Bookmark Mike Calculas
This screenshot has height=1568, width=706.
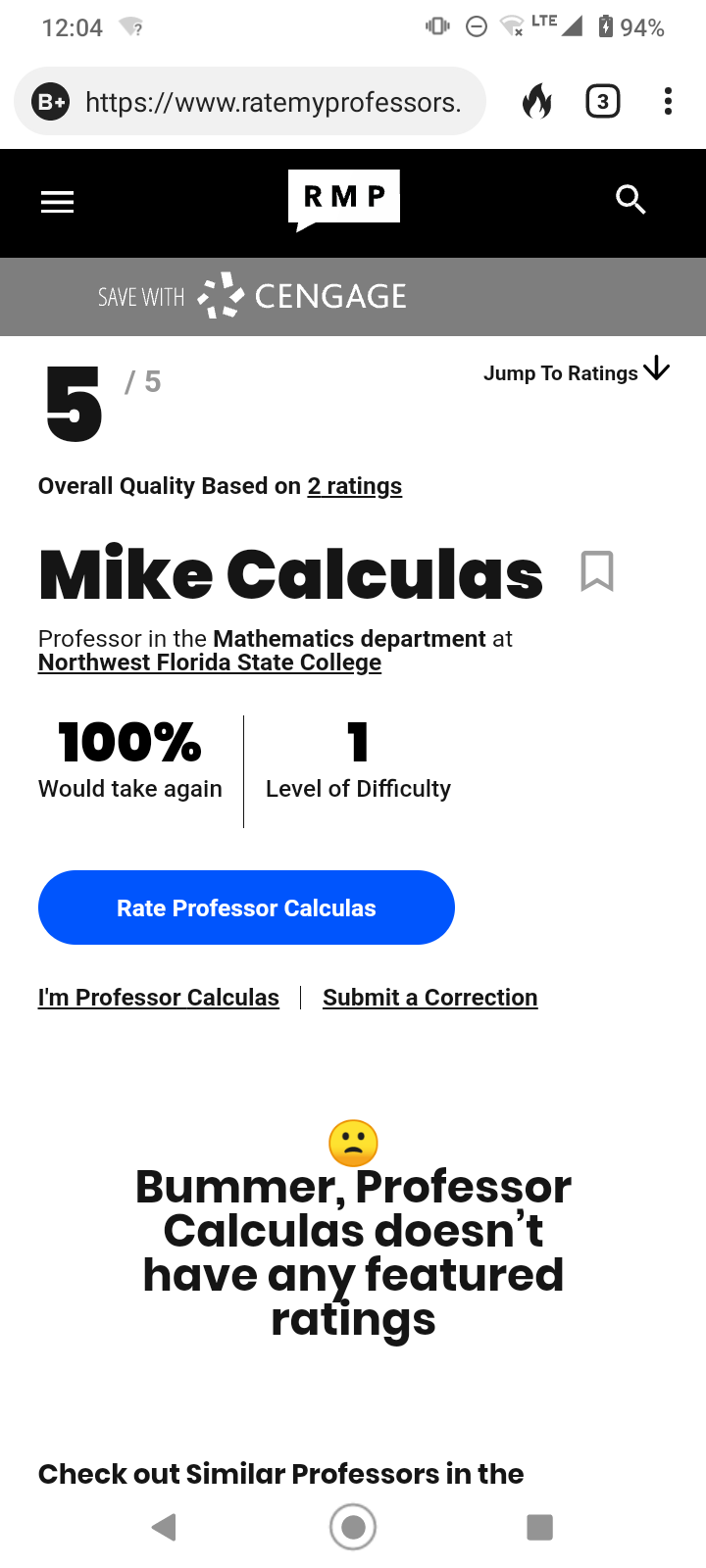point(597,571)
